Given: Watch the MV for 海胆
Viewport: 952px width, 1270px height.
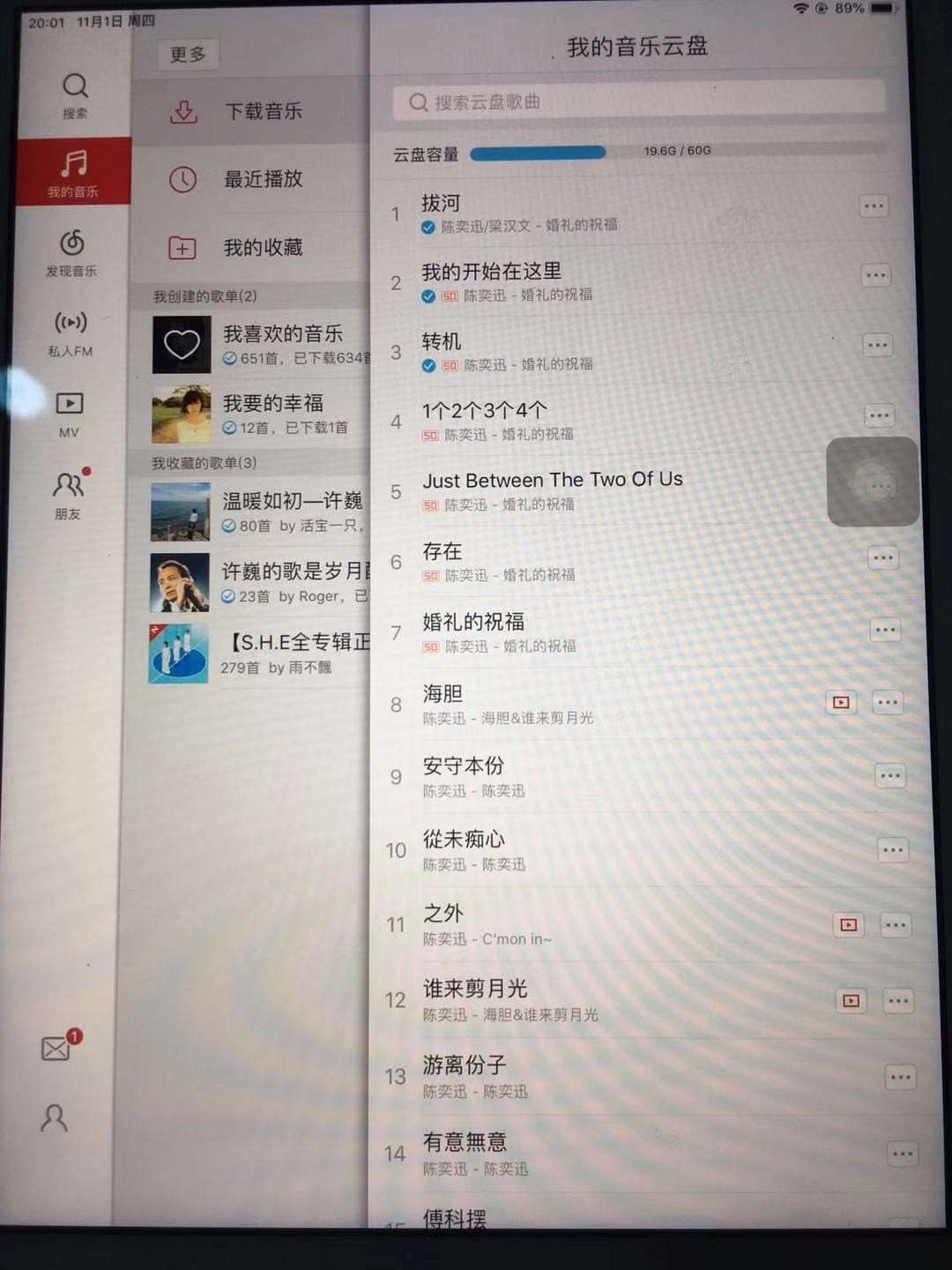Looking at the screenshot, I should [842, 702].
